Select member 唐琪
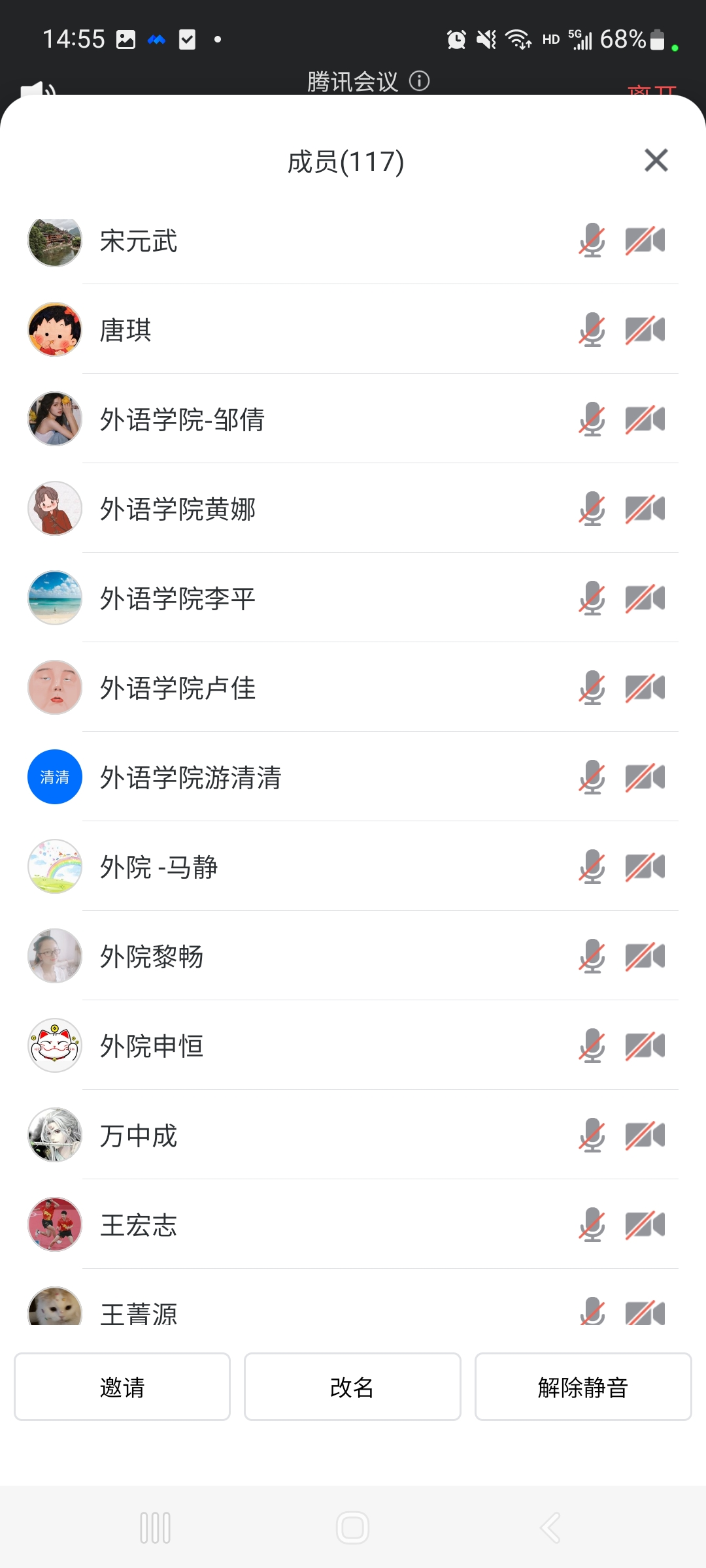This screenshot has height=1568, width=706. (126, 330)
